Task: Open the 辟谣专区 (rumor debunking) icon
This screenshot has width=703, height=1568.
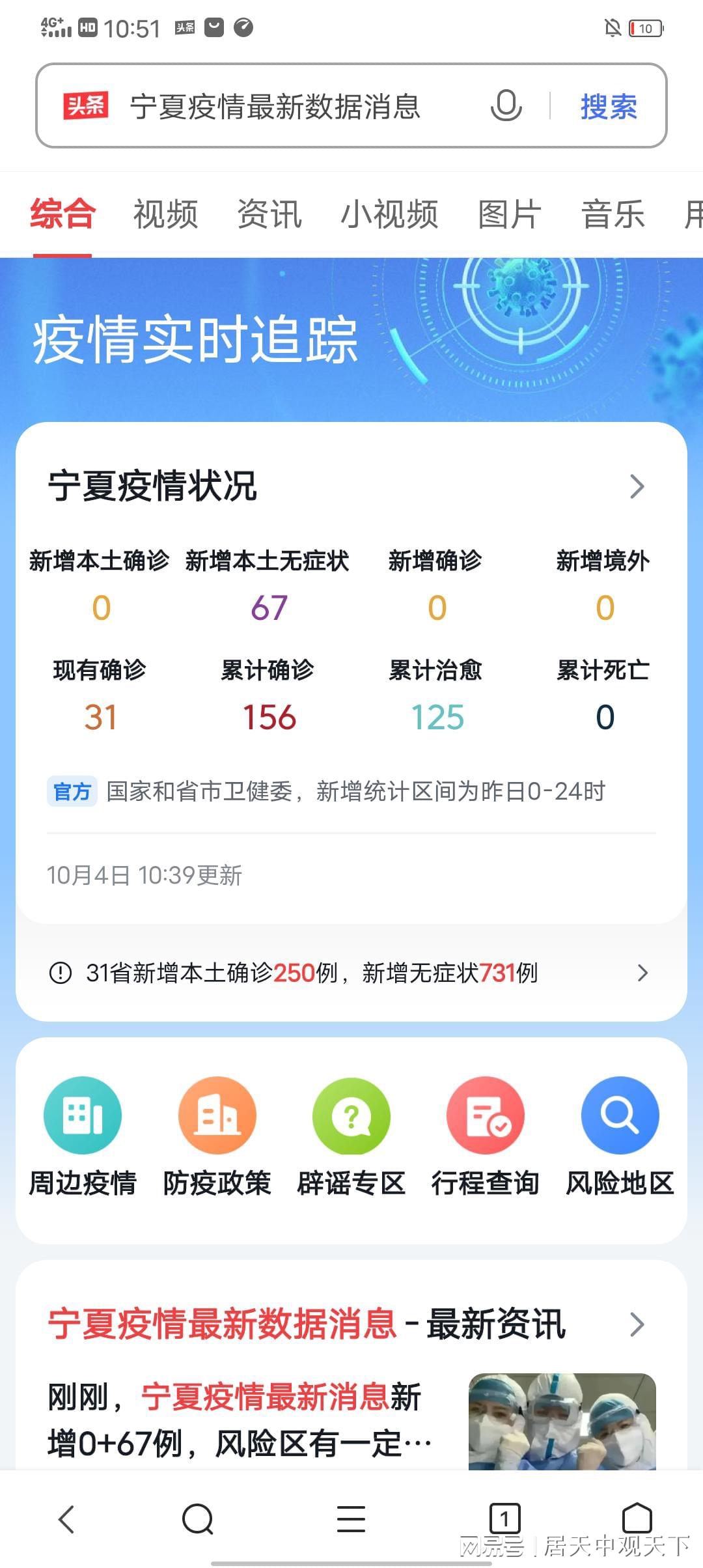Action: click(x=351, y=1115)
